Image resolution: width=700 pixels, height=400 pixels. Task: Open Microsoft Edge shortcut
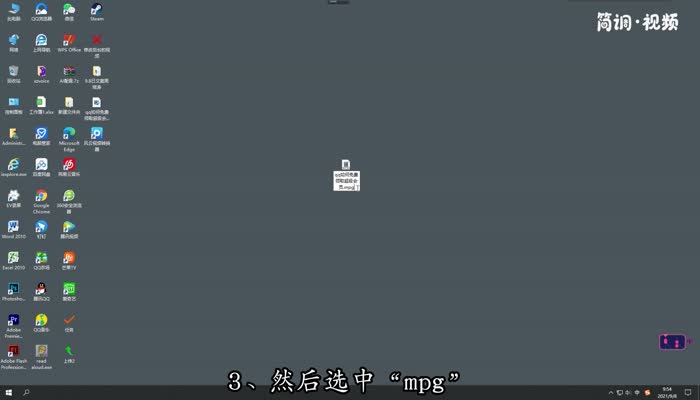pos(69,134)
